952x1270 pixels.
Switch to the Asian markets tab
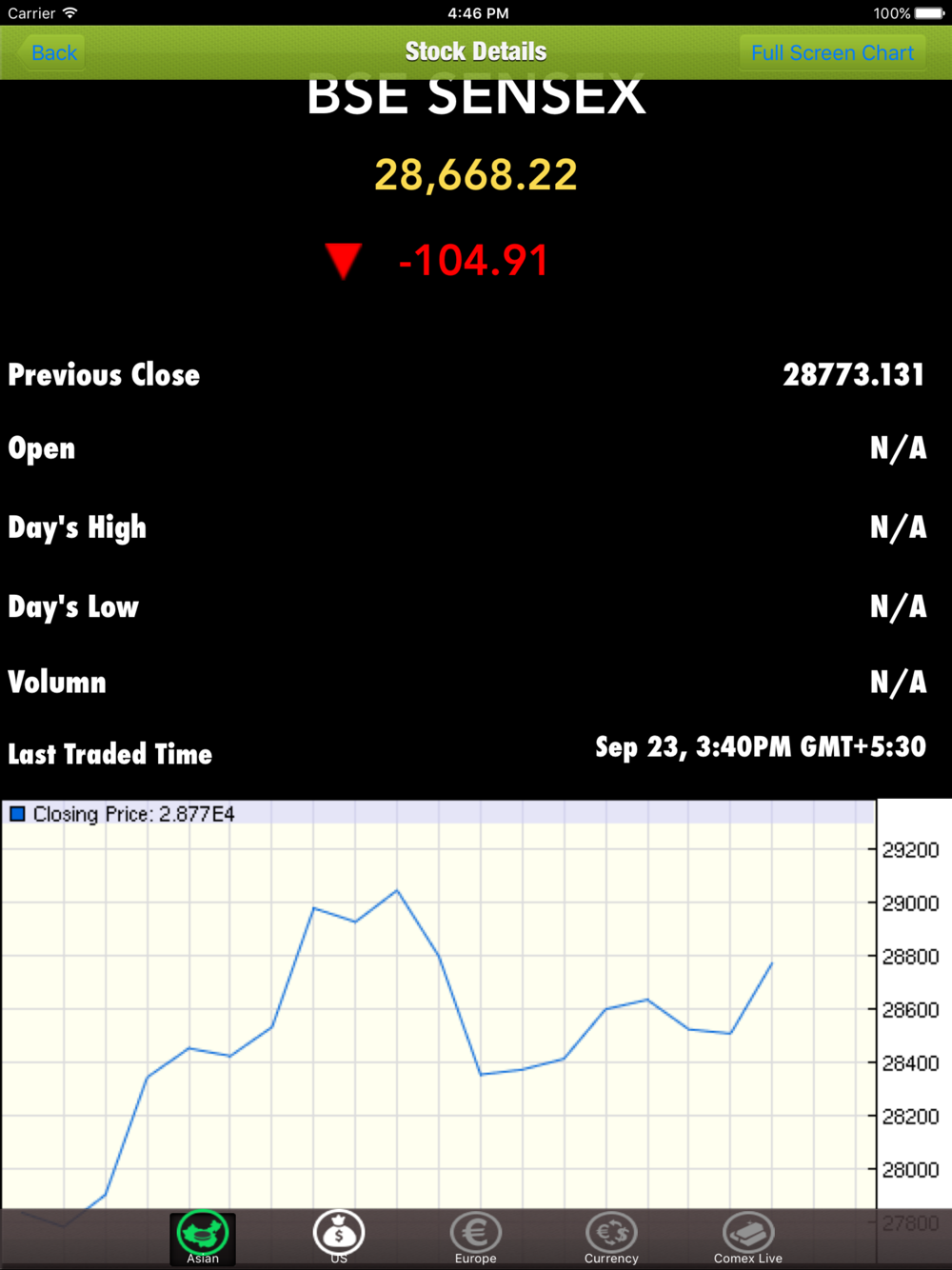coord(203,1238)
